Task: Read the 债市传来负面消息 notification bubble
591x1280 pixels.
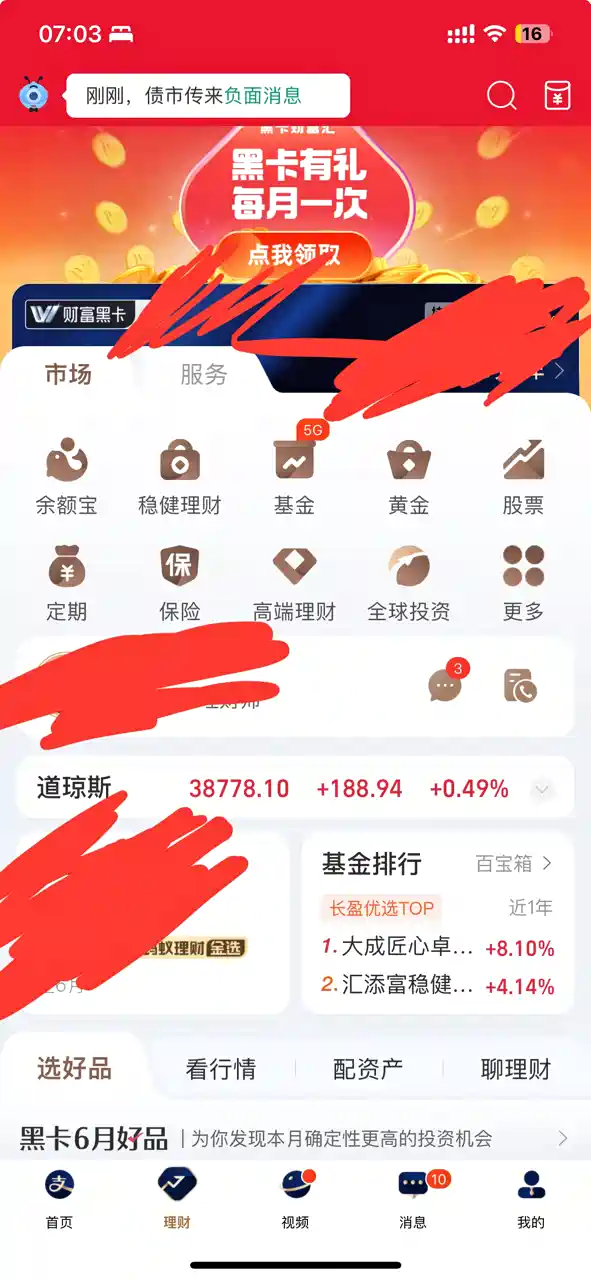Action: coord(208,96)
